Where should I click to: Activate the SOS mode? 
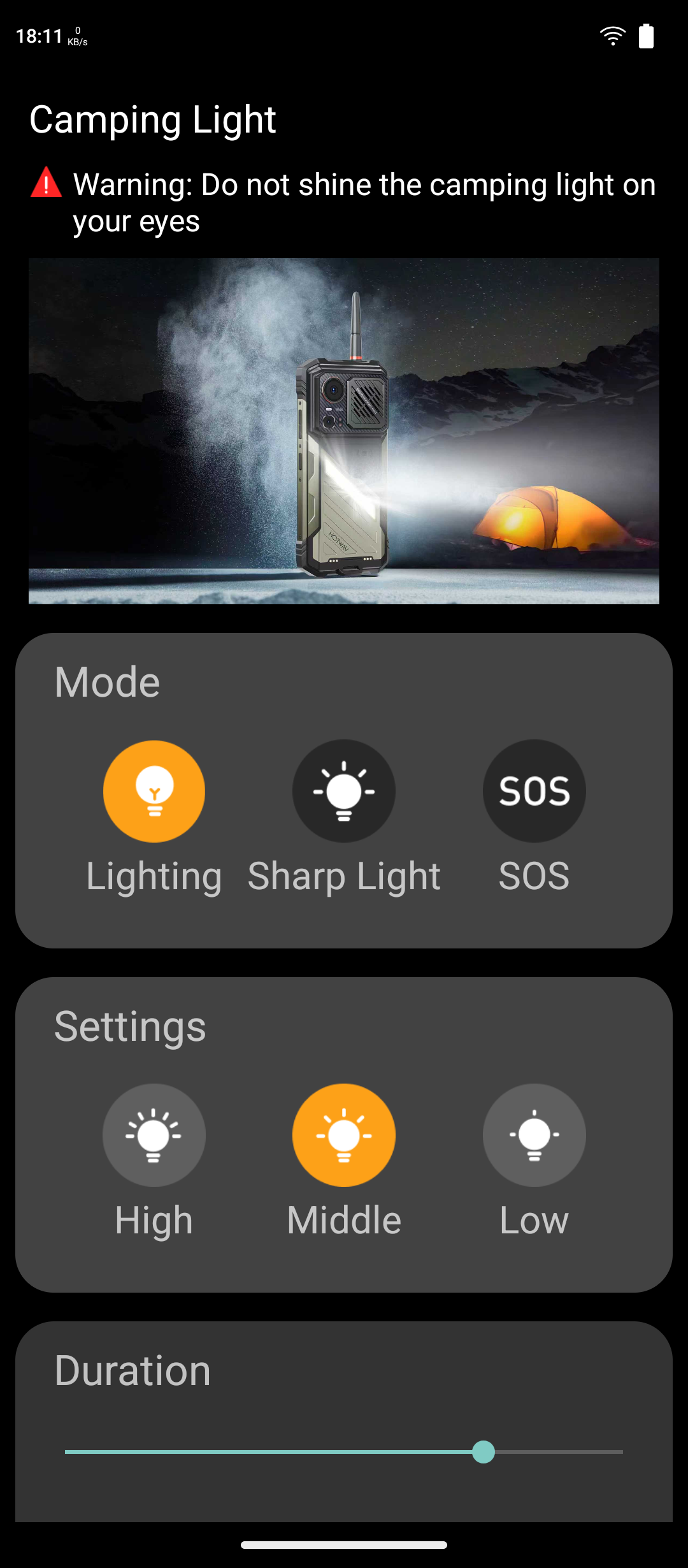534,791
